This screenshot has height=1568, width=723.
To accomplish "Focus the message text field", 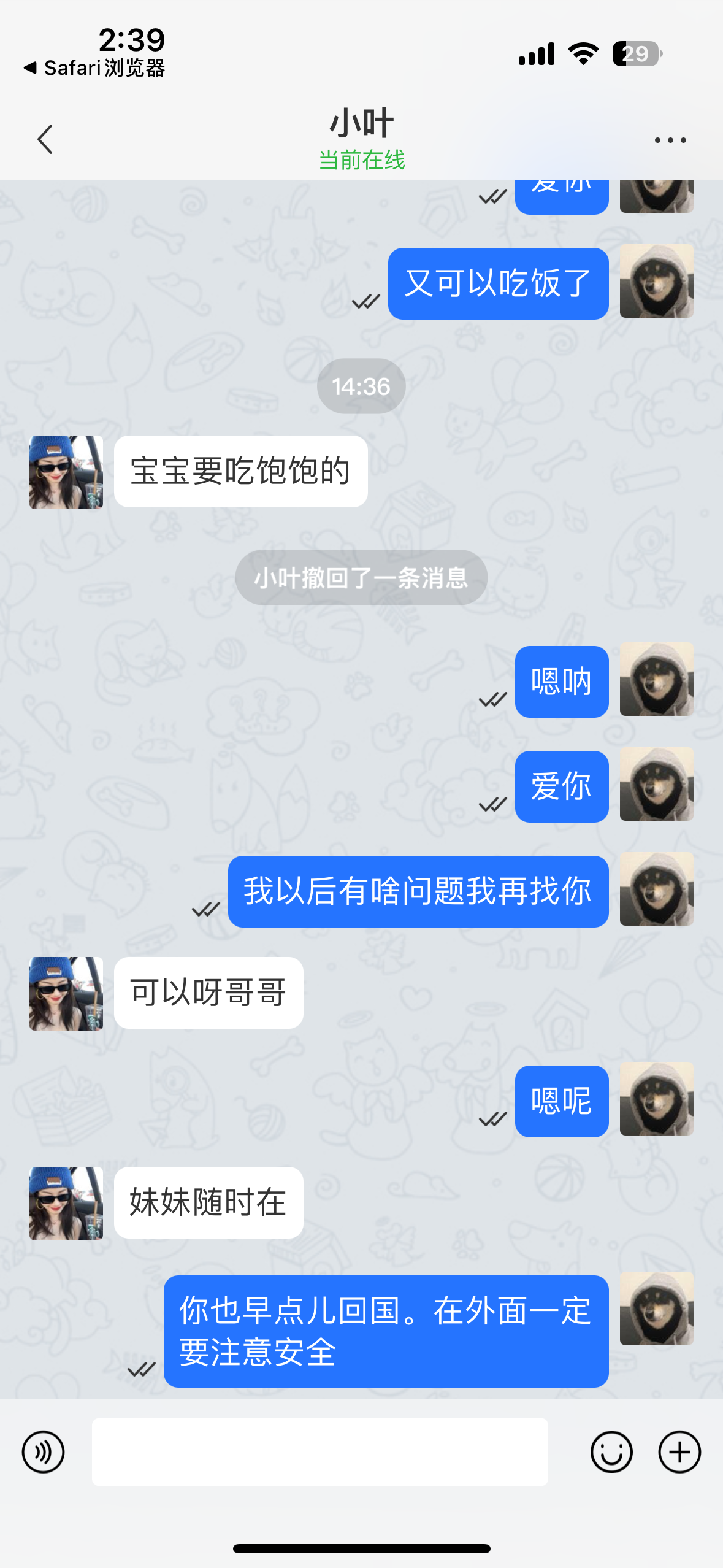I will click(x=319, y=1451).
